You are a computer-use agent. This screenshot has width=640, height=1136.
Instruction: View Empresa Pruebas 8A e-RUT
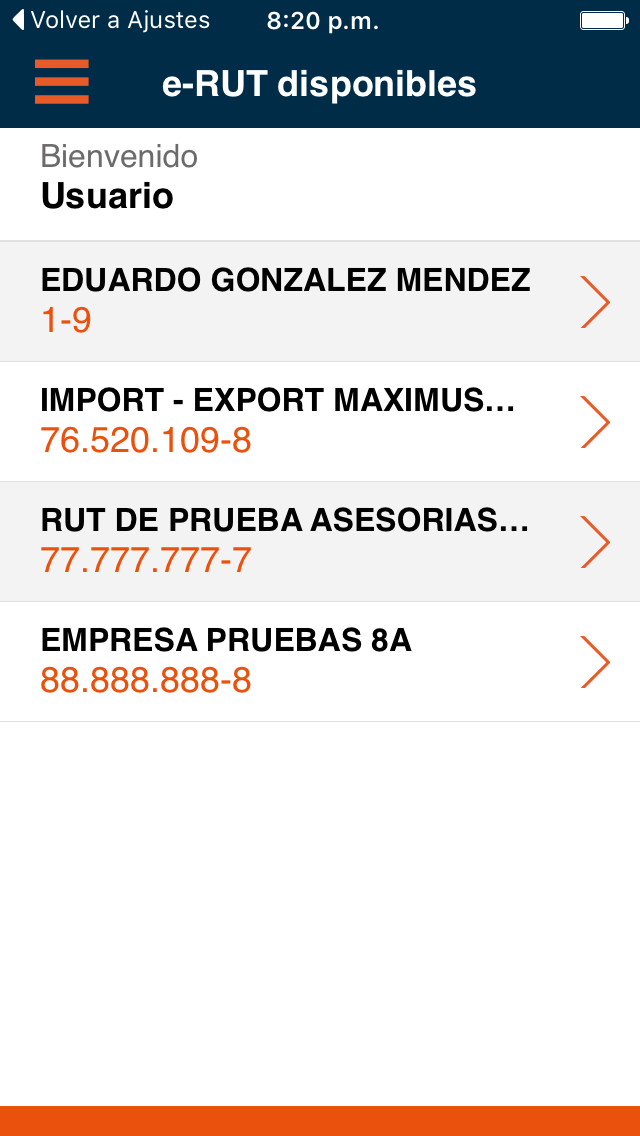320,661
